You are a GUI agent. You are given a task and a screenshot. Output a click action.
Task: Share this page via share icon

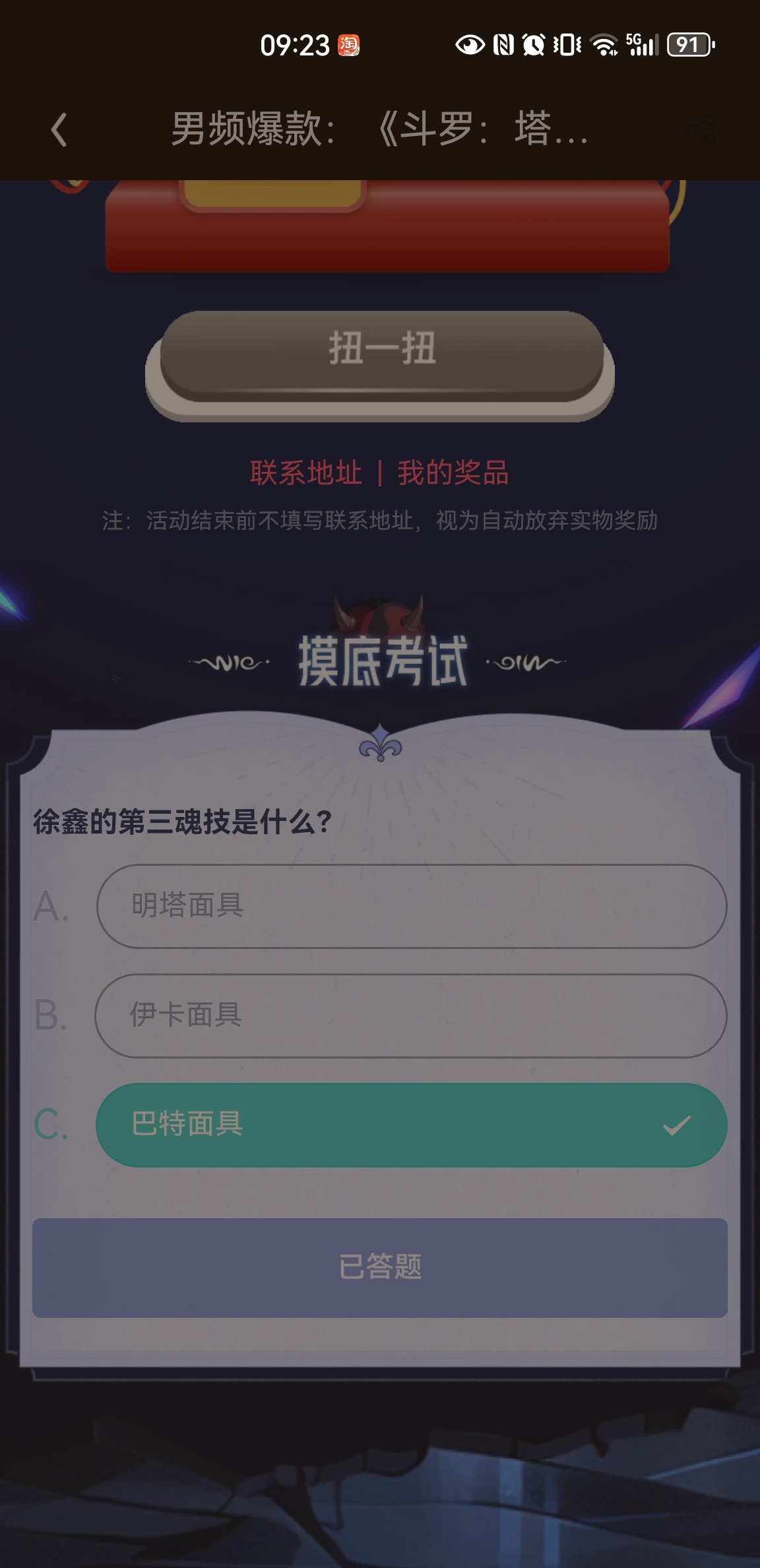[701, 129]
